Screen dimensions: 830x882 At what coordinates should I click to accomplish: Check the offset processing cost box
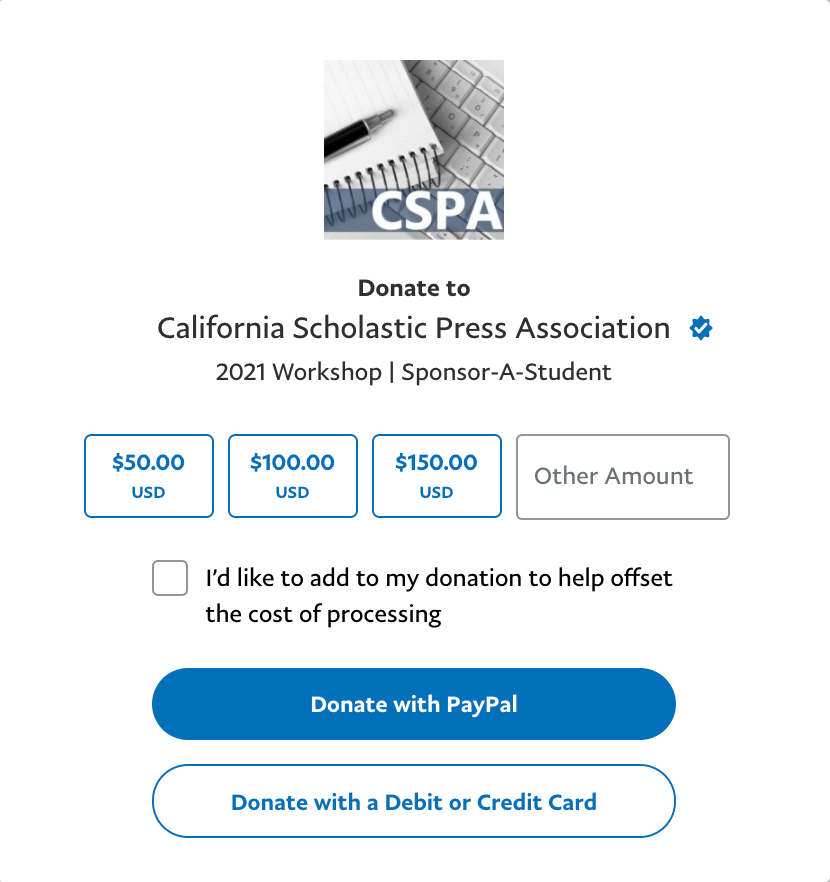(170, 578)
